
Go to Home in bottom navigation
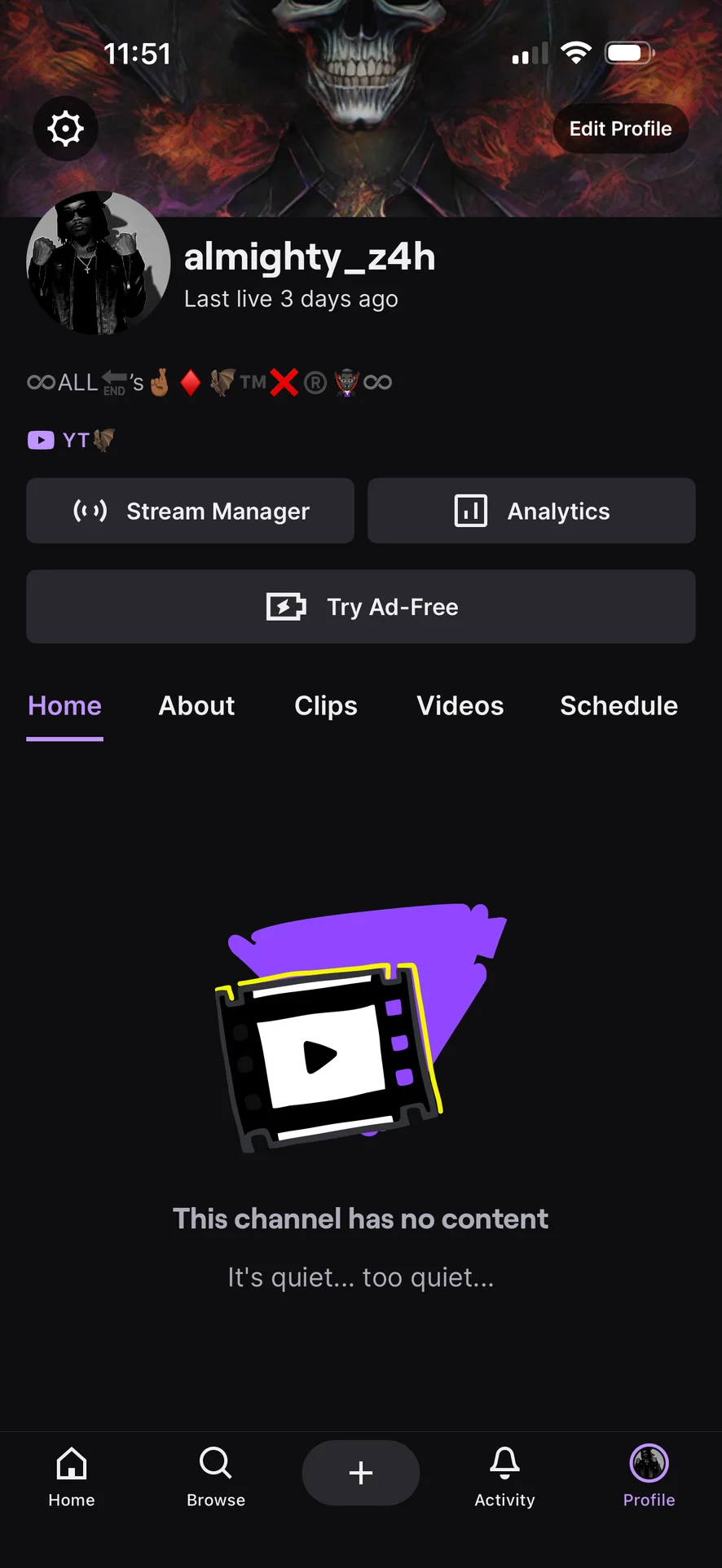pyautogui.click(x=72, y=1474)
